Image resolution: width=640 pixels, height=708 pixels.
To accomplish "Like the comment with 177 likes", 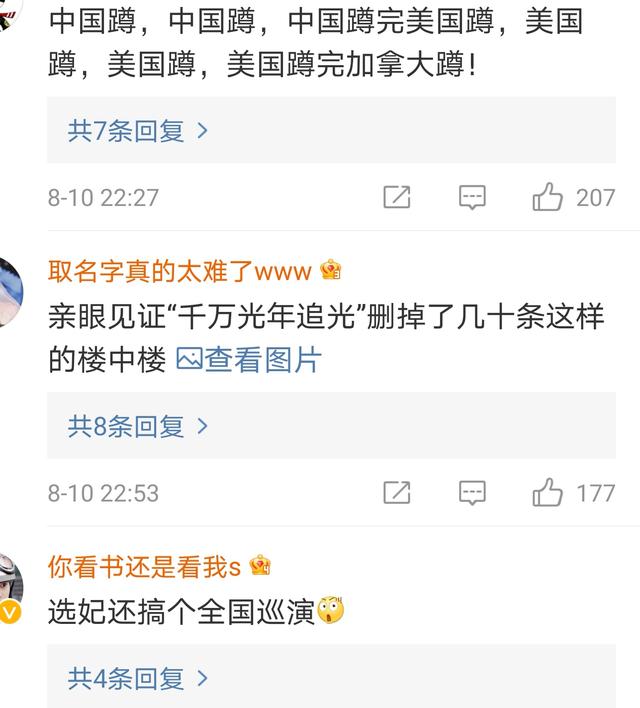I will tap(548, 492).
